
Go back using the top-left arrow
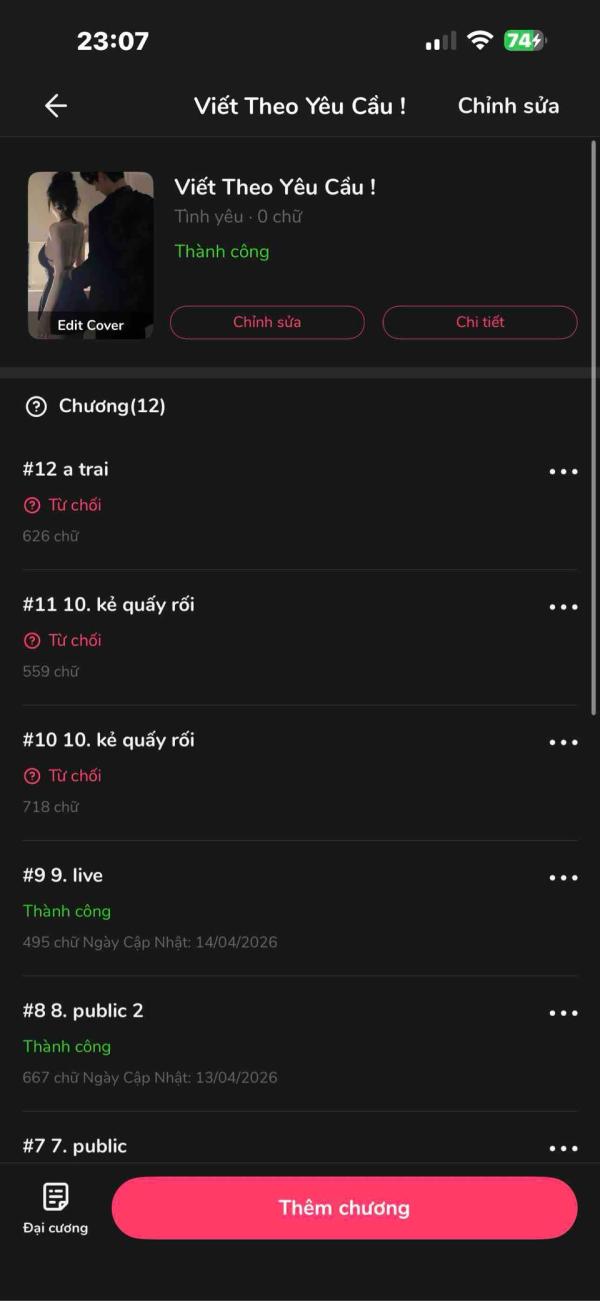tap(56, 106)
